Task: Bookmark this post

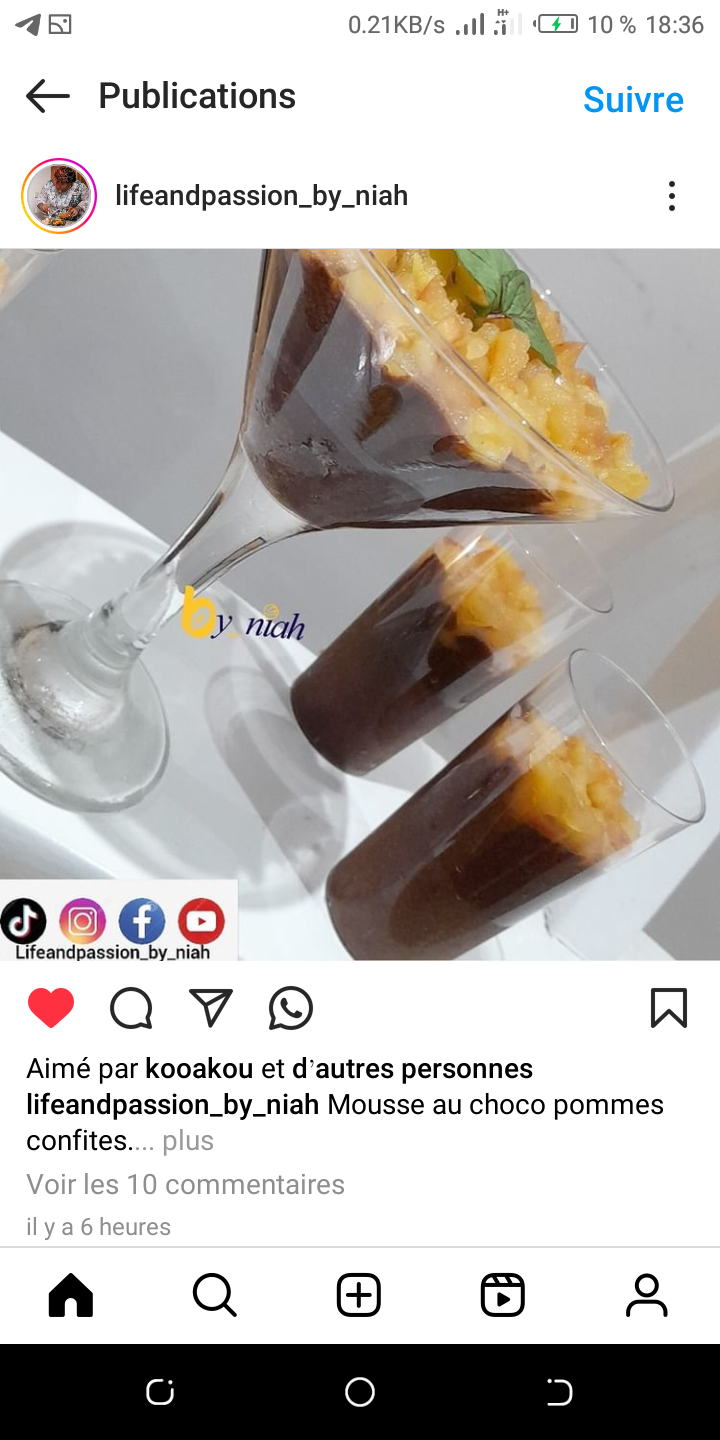Action: (669, 1008)
